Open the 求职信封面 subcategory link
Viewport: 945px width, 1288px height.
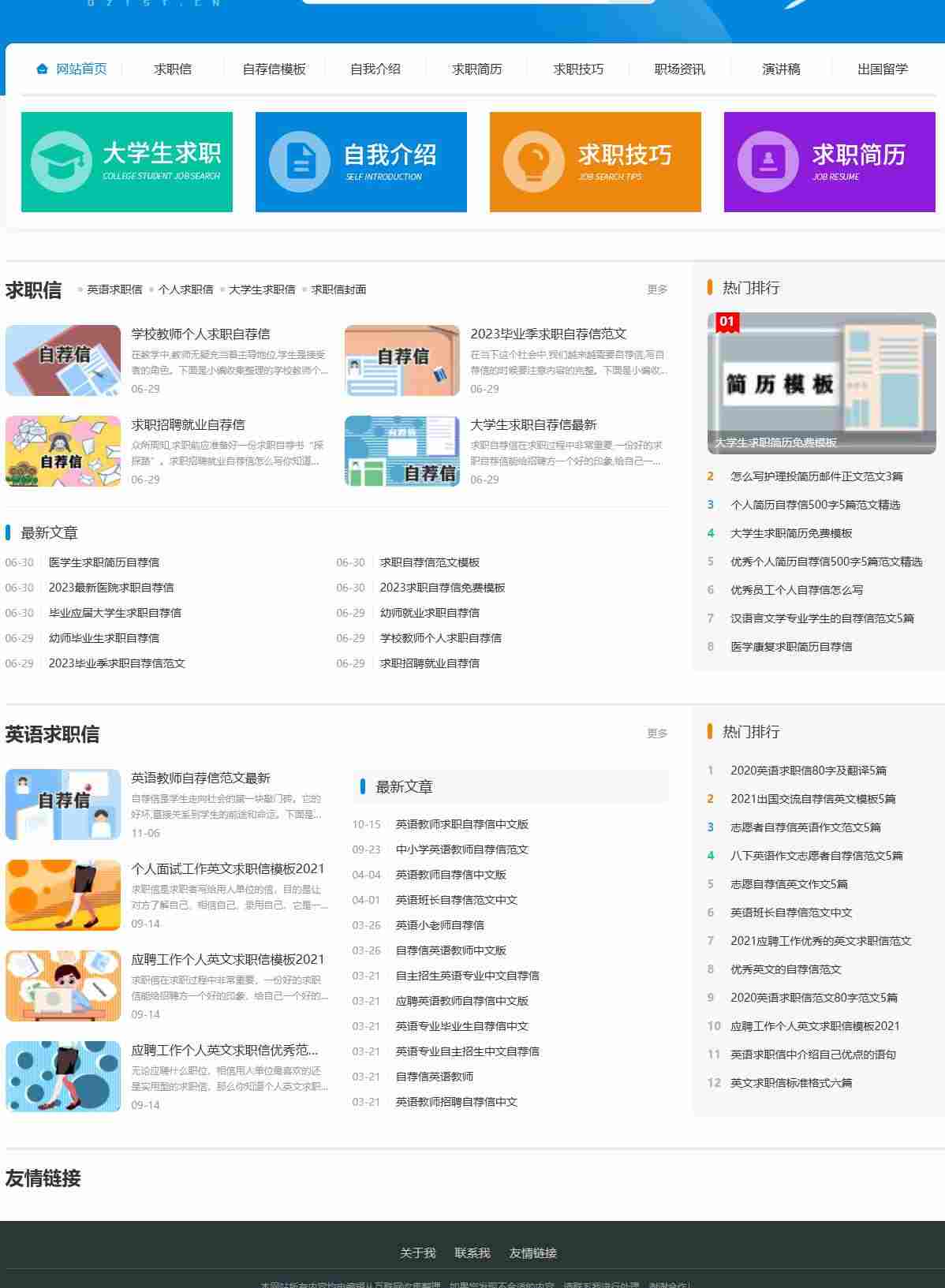point(338,289)
